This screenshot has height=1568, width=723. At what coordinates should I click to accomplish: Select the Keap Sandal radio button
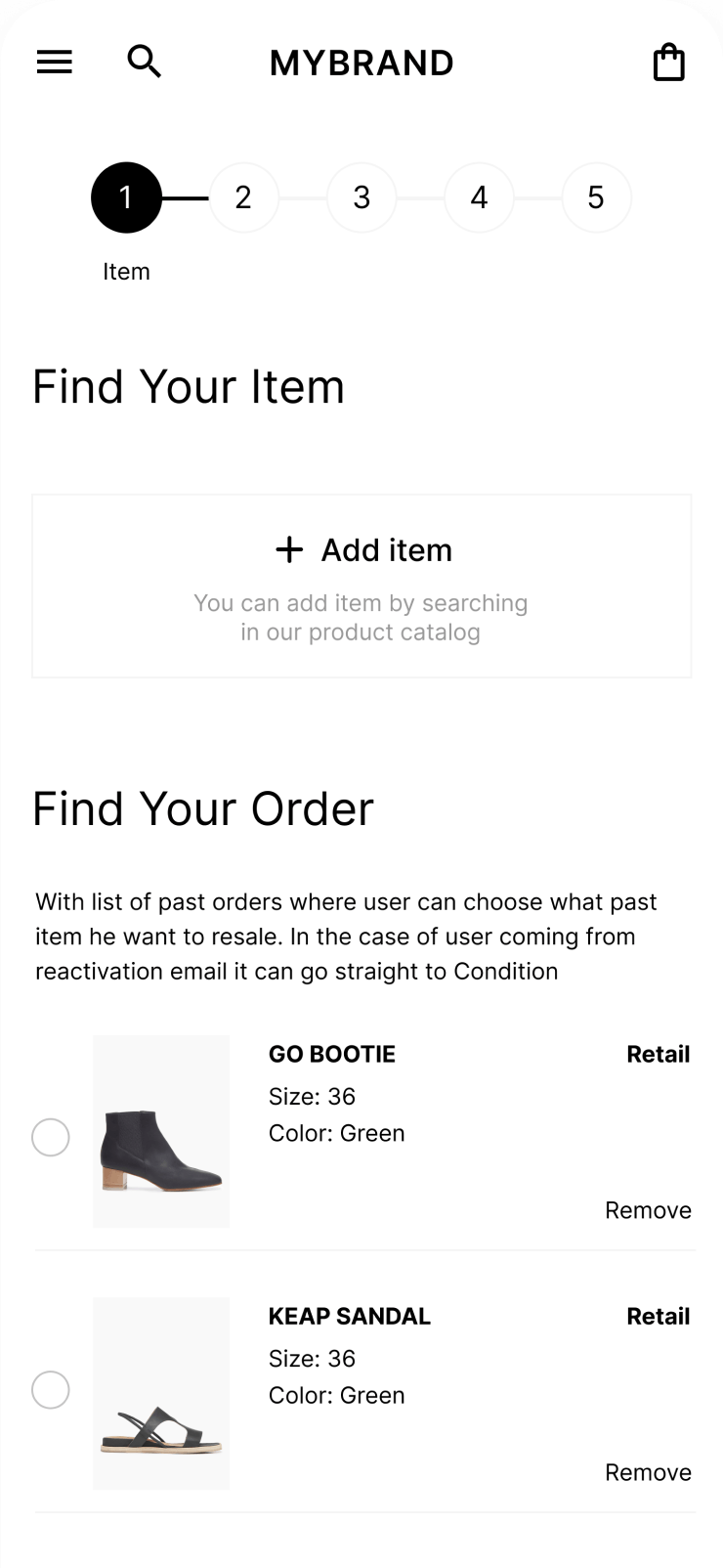pyautogui.click(x=51, y=1389)
